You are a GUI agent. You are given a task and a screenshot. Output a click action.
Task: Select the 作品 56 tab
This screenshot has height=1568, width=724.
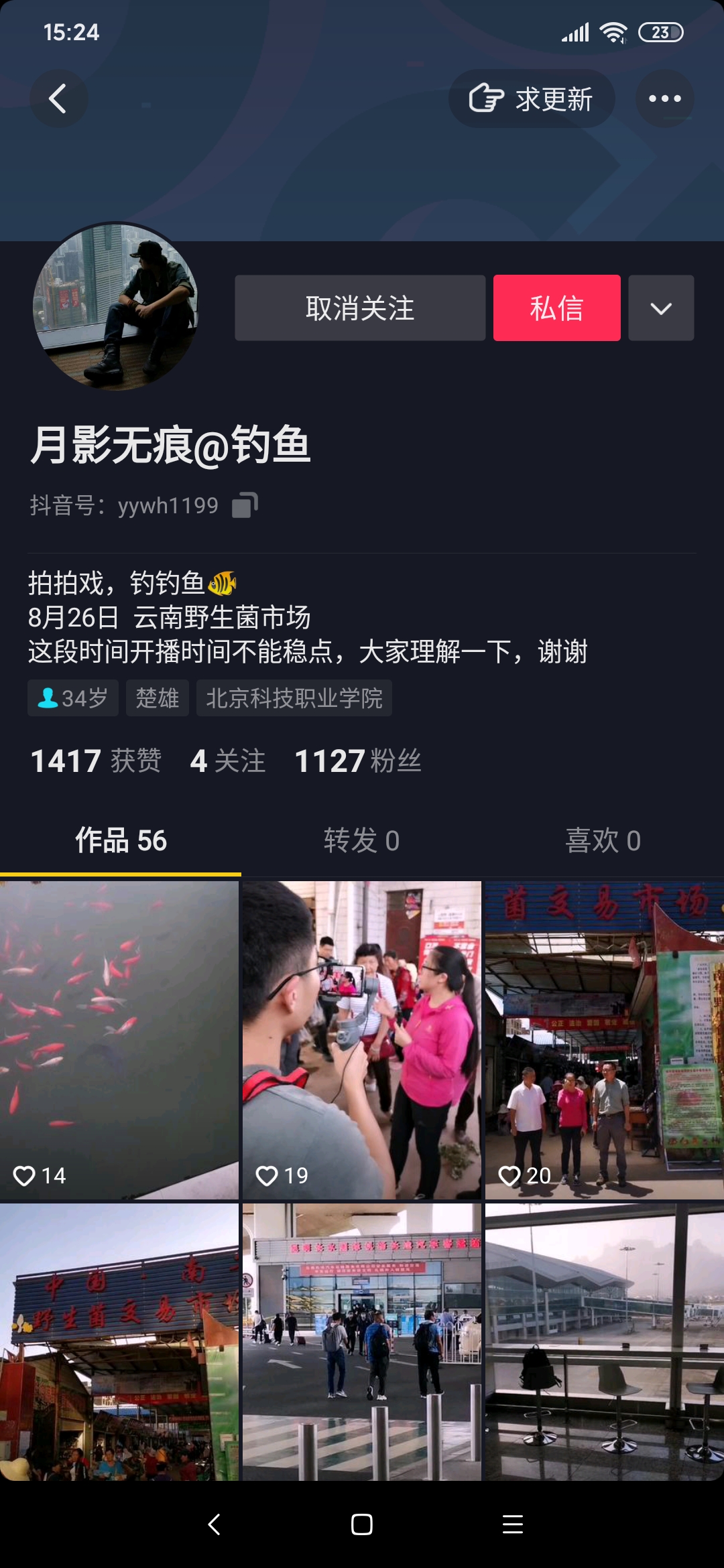point(121,840)
